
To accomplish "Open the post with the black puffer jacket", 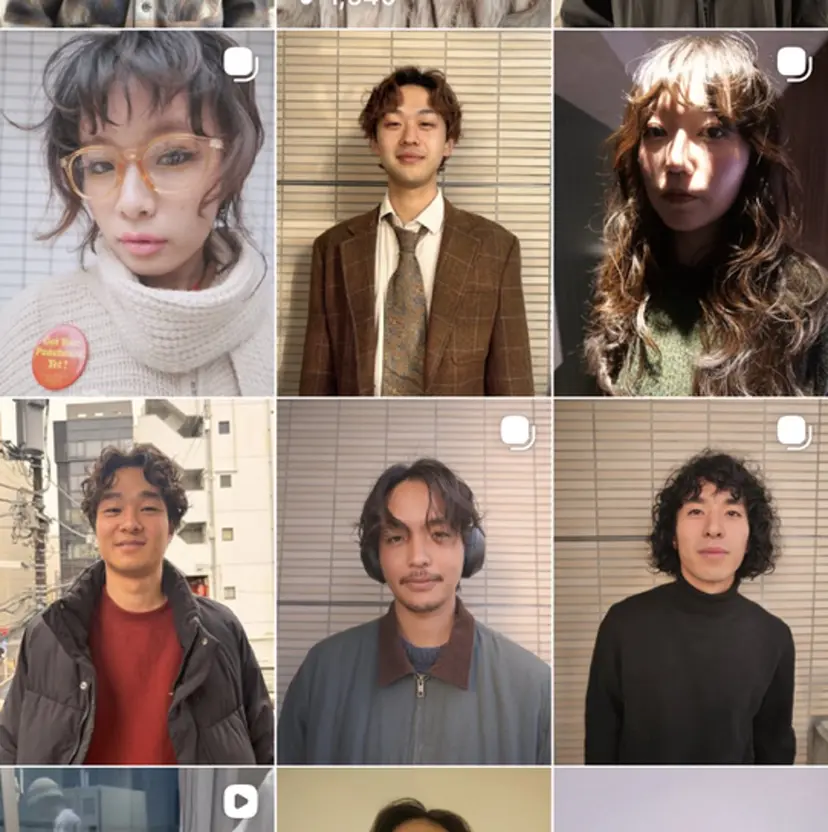I will (137, 581).
